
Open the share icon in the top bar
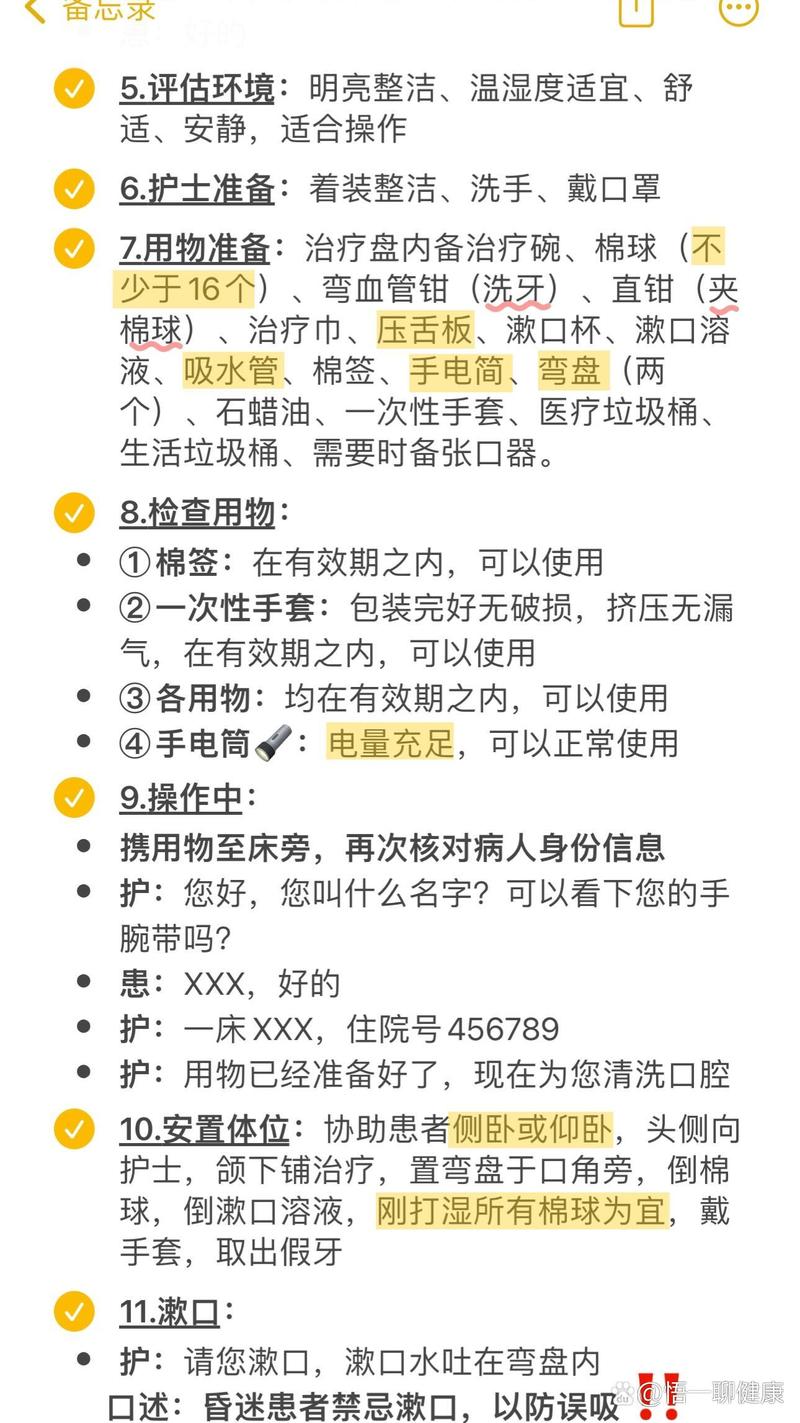coord(636,10)
